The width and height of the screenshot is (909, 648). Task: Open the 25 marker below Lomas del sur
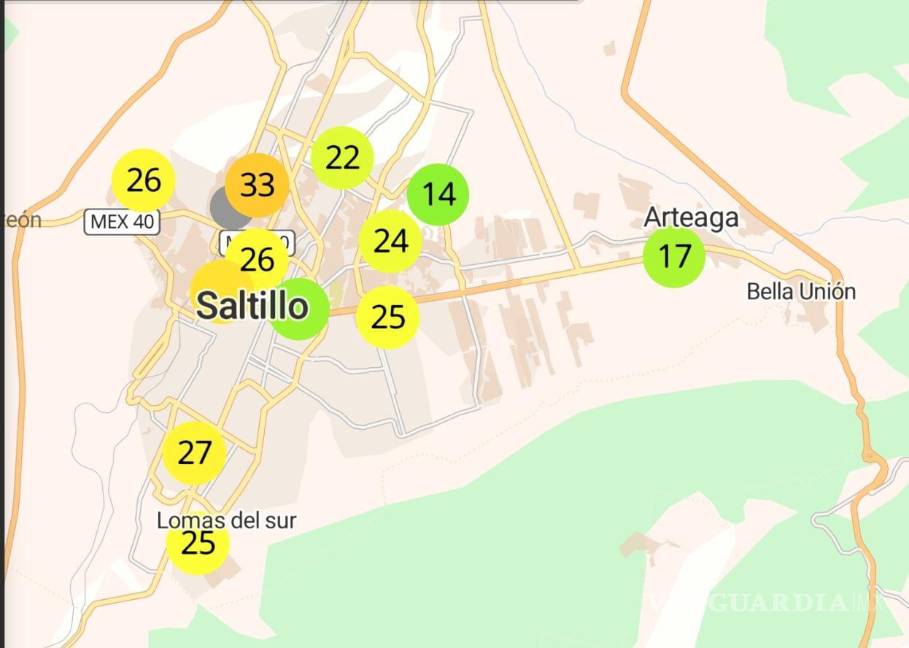pos(198,545)
